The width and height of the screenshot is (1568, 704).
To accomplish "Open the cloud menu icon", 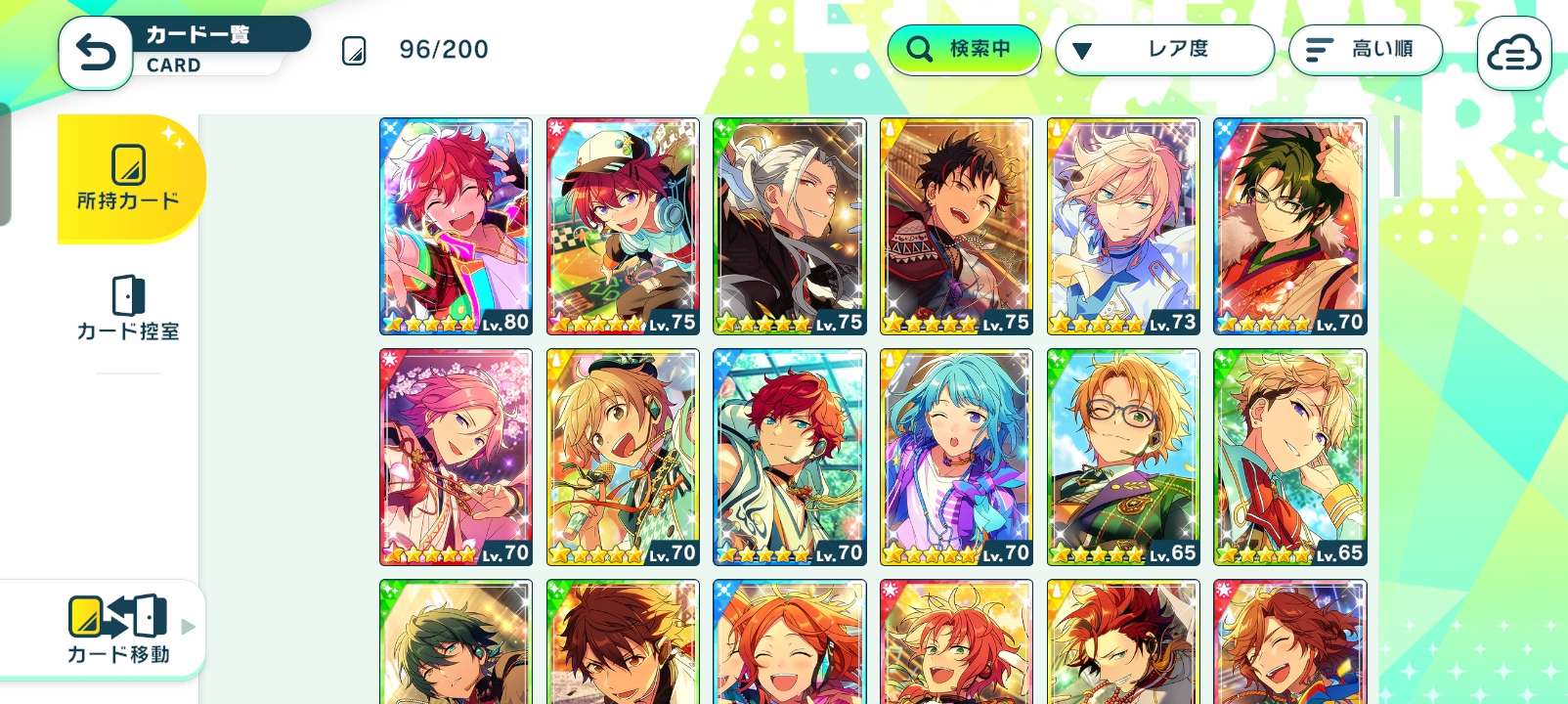I will [1513, 55].
